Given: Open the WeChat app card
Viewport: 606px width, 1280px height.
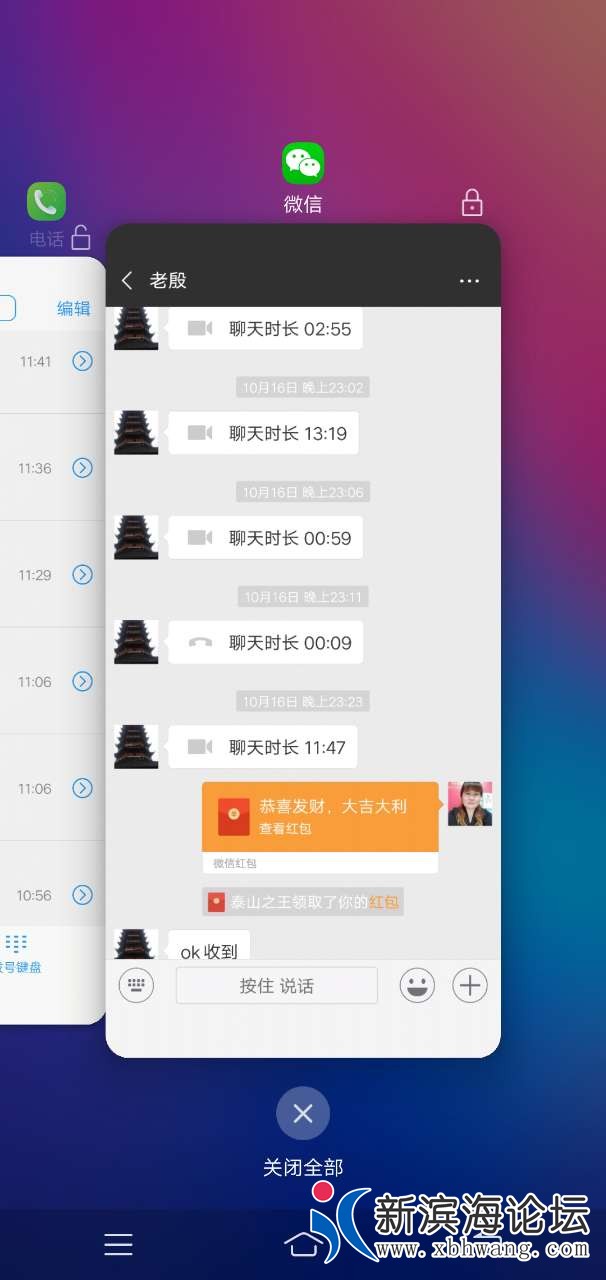Looking at the screenshot, I should [x=303, y=640].
